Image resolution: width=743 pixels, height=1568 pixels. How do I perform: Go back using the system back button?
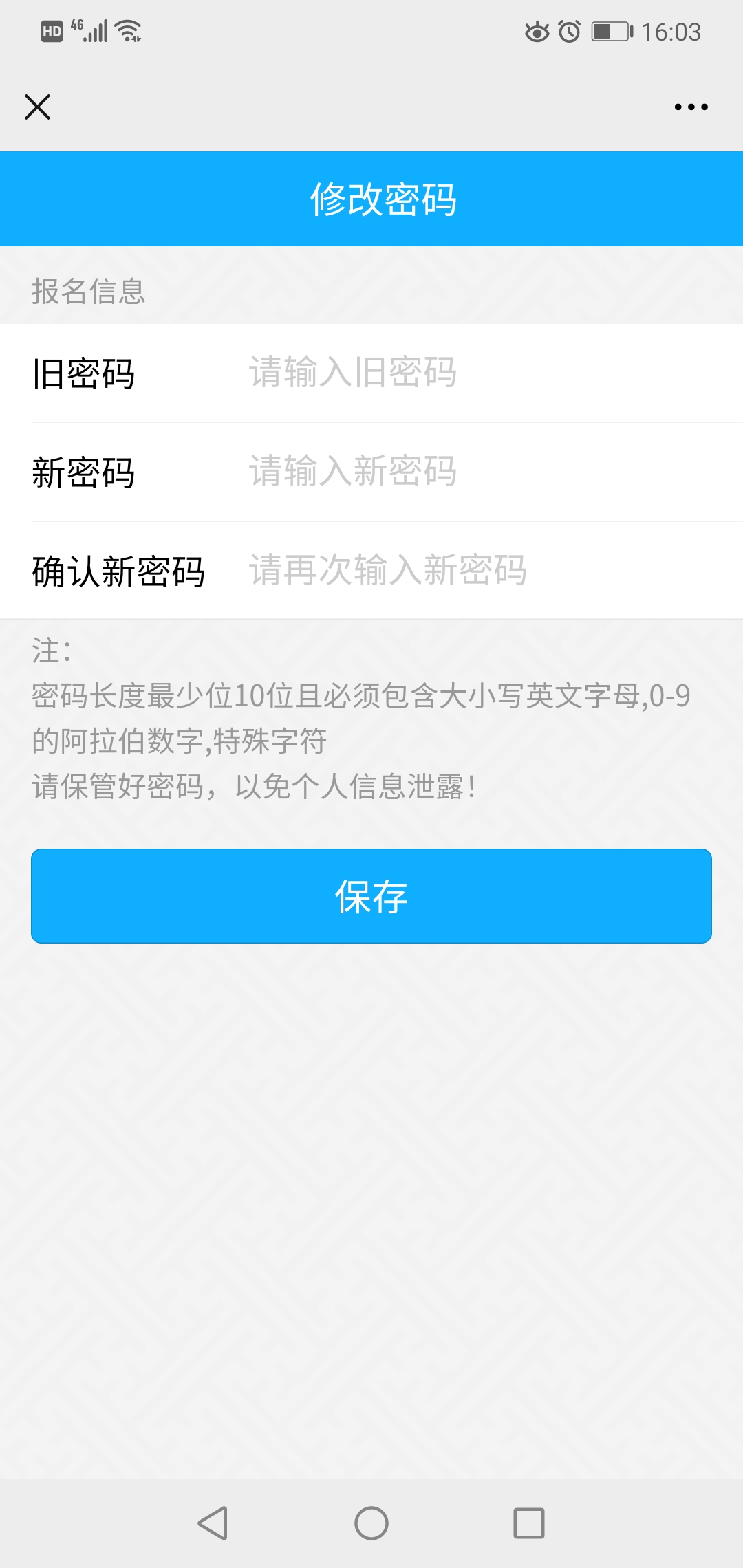pos(213,1523)
